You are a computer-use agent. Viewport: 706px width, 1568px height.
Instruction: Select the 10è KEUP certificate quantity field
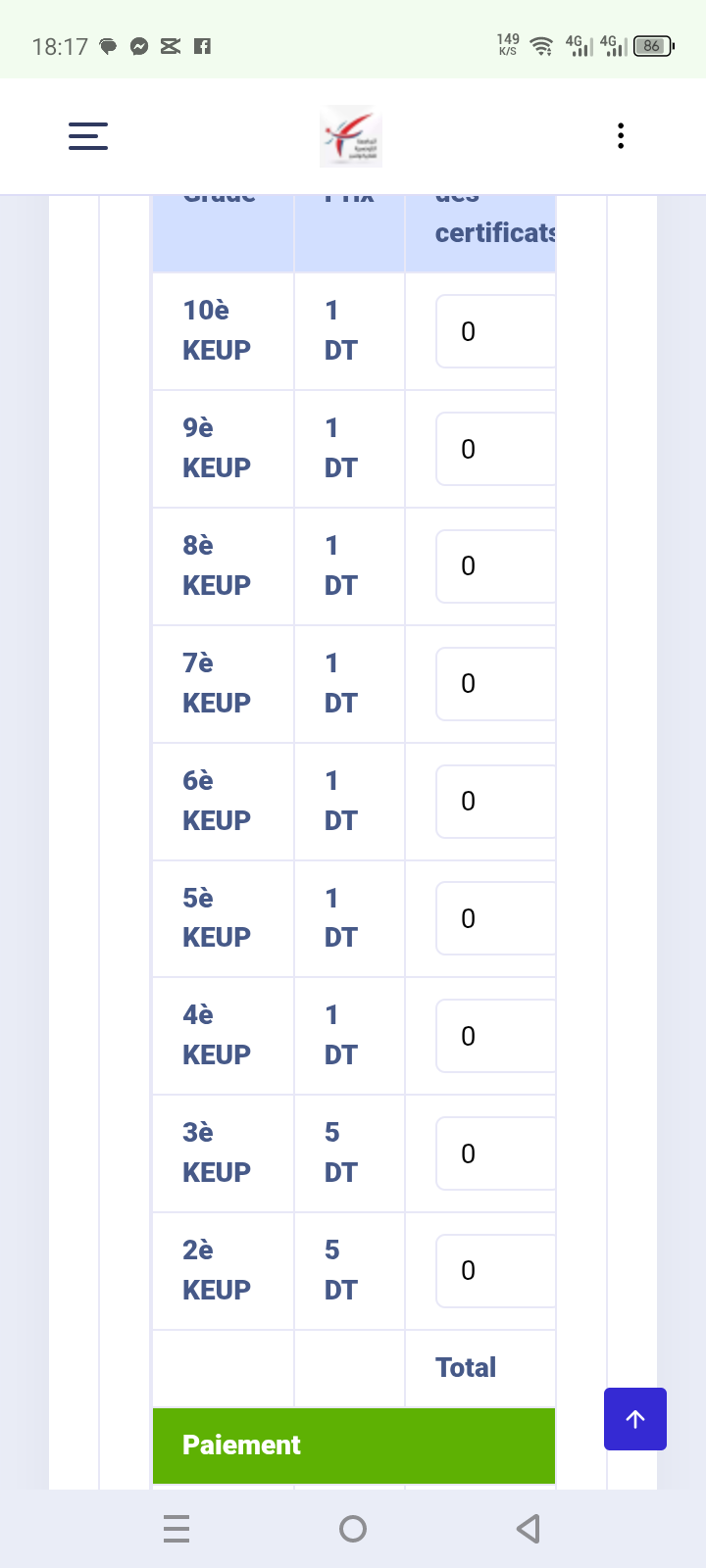[x=495, y=331]
